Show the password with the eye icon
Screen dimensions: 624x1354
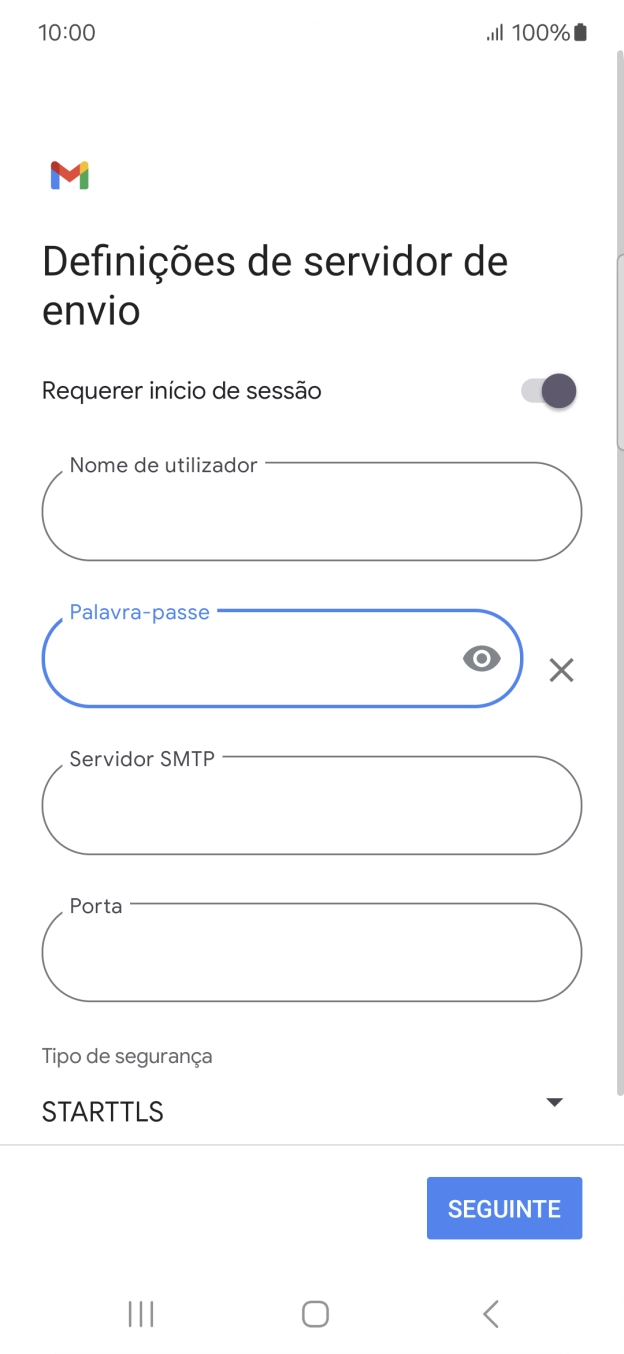482,658
